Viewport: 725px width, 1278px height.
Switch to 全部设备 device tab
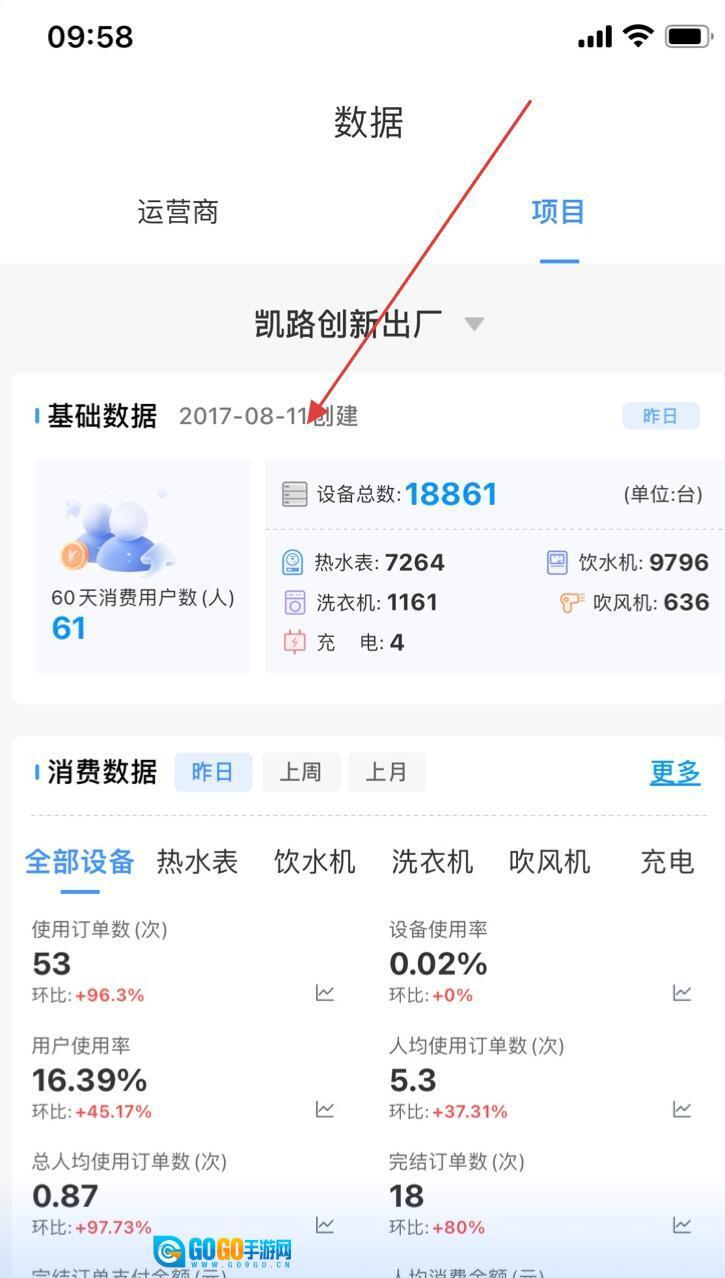80,862
